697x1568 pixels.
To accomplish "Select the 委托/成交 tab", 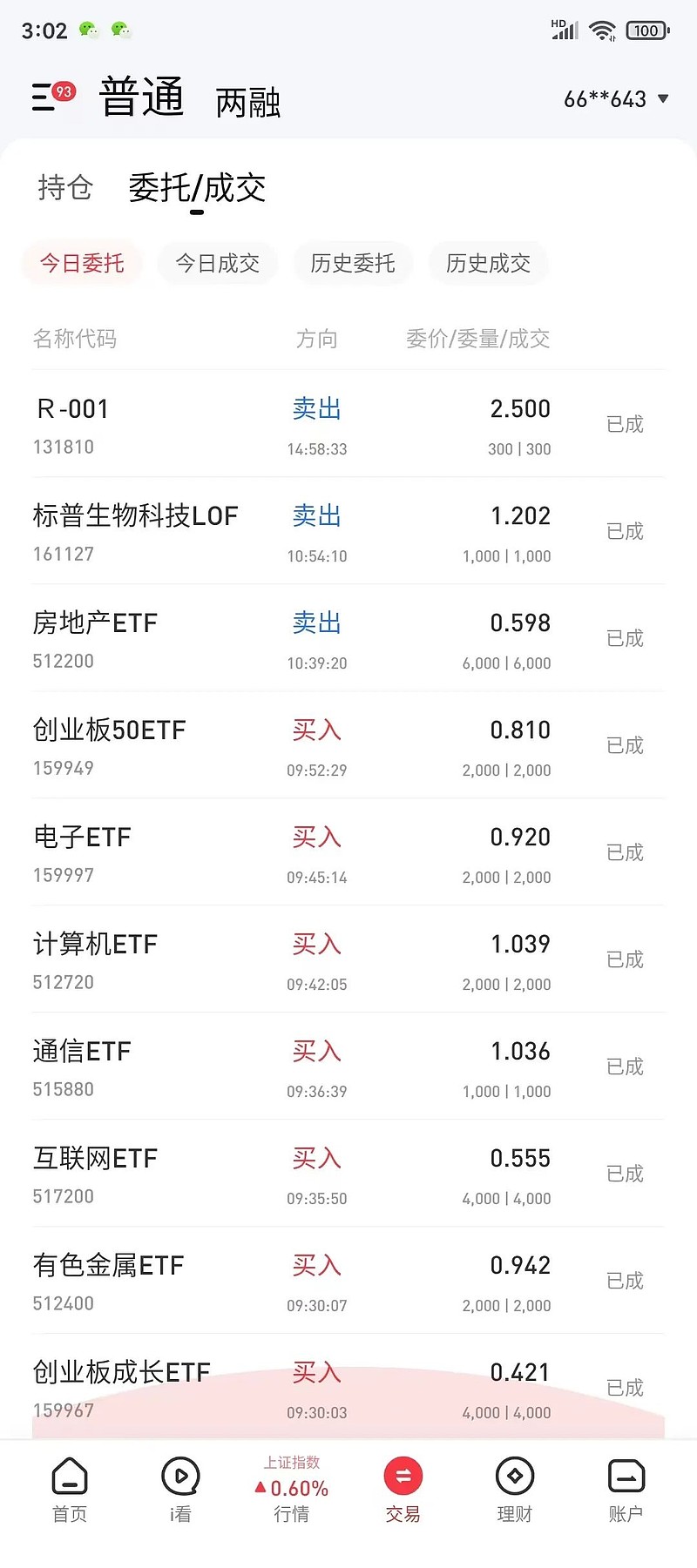I will tap(198, 188).
